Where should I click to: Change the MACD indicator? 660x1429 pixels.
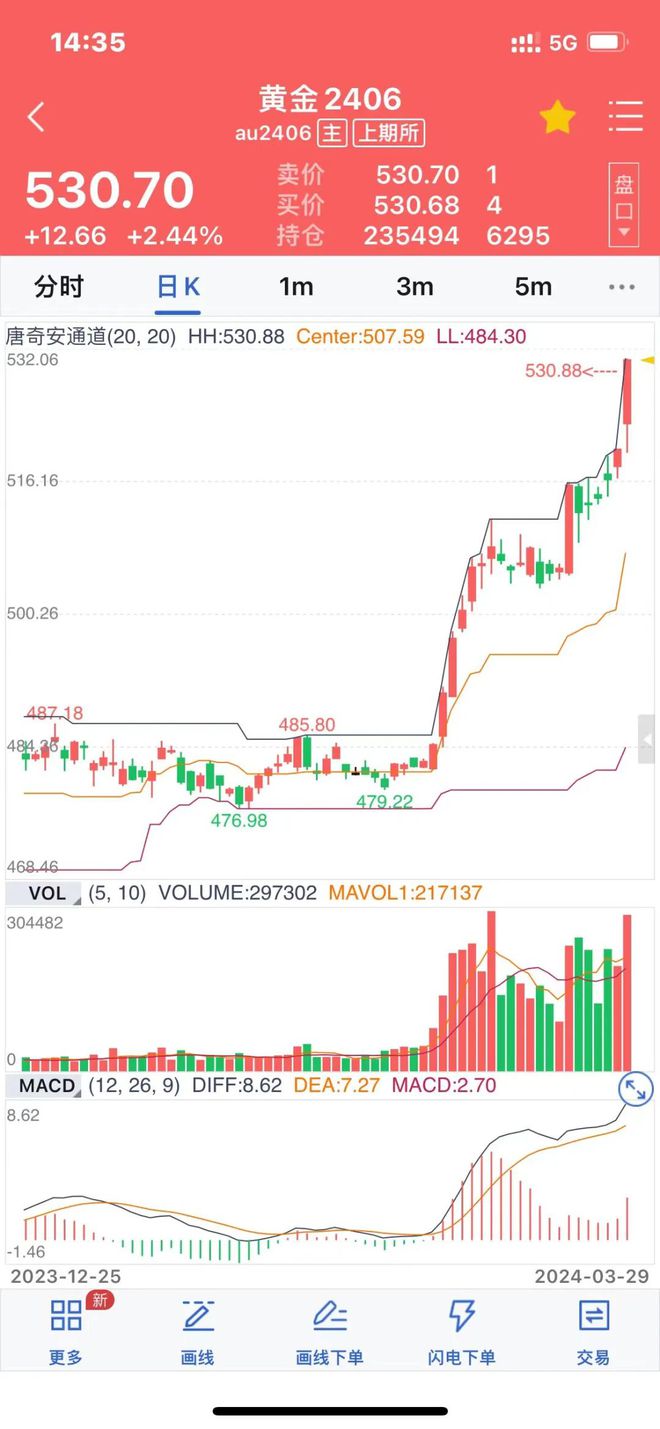click(47, 1085)
